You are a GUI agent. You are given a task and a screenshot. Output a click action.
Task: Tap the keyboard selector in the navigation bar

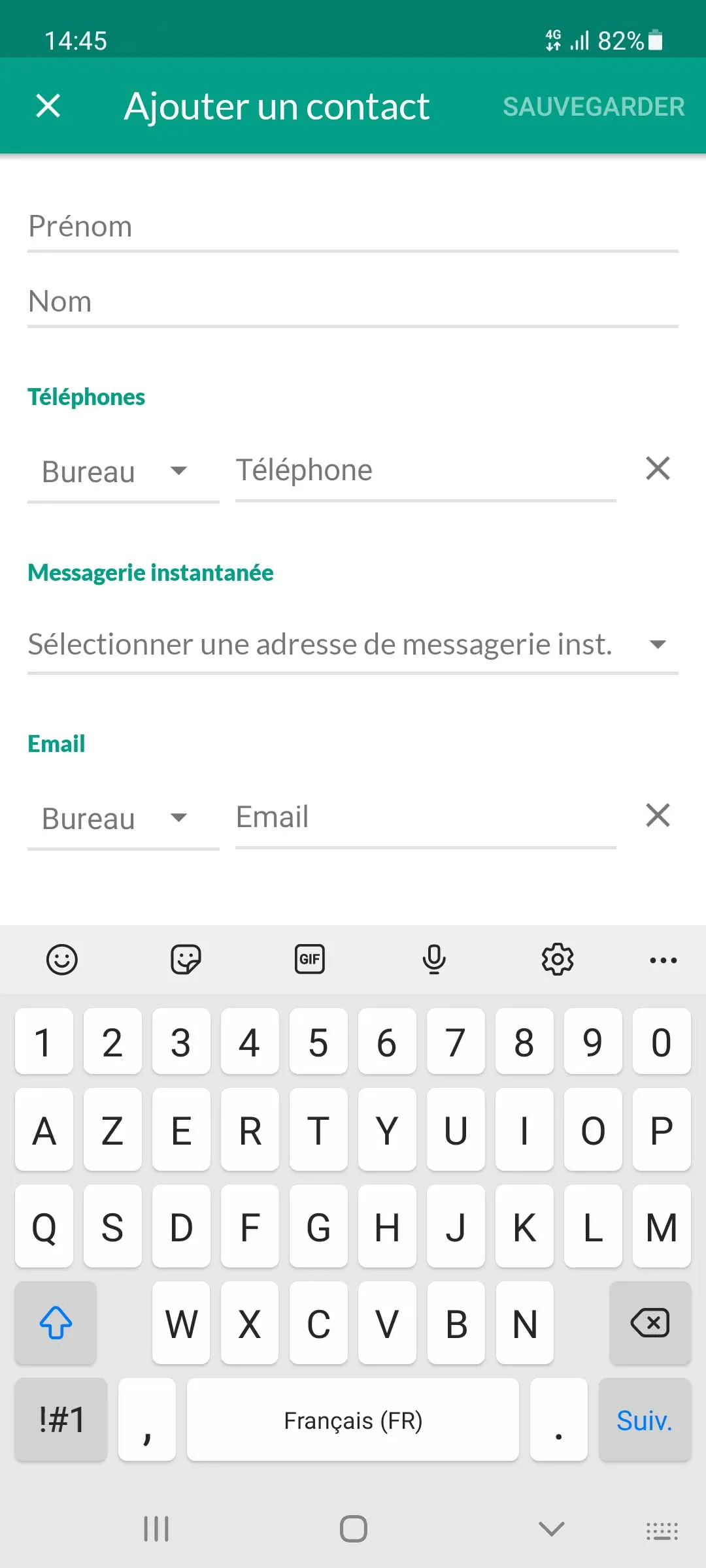(x=662, y=1528)
